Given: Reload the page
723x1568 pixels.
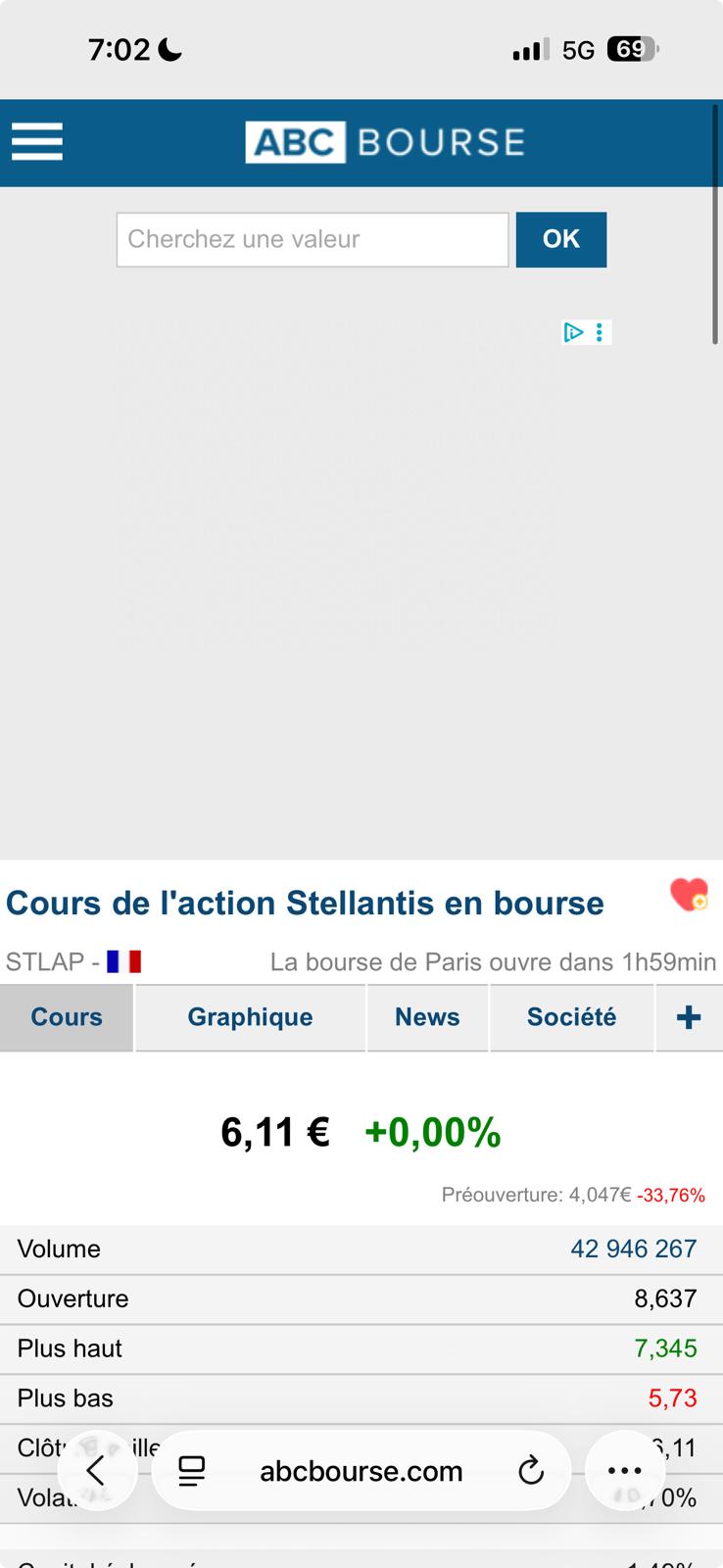Looking at the screenshot, I should (x=530, y=1471).
